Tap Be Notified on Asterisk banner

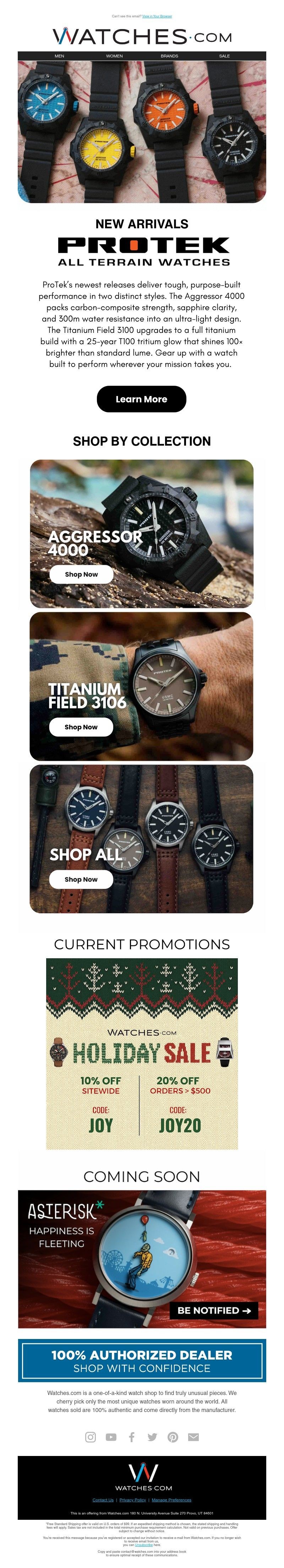pos(214,1310)
